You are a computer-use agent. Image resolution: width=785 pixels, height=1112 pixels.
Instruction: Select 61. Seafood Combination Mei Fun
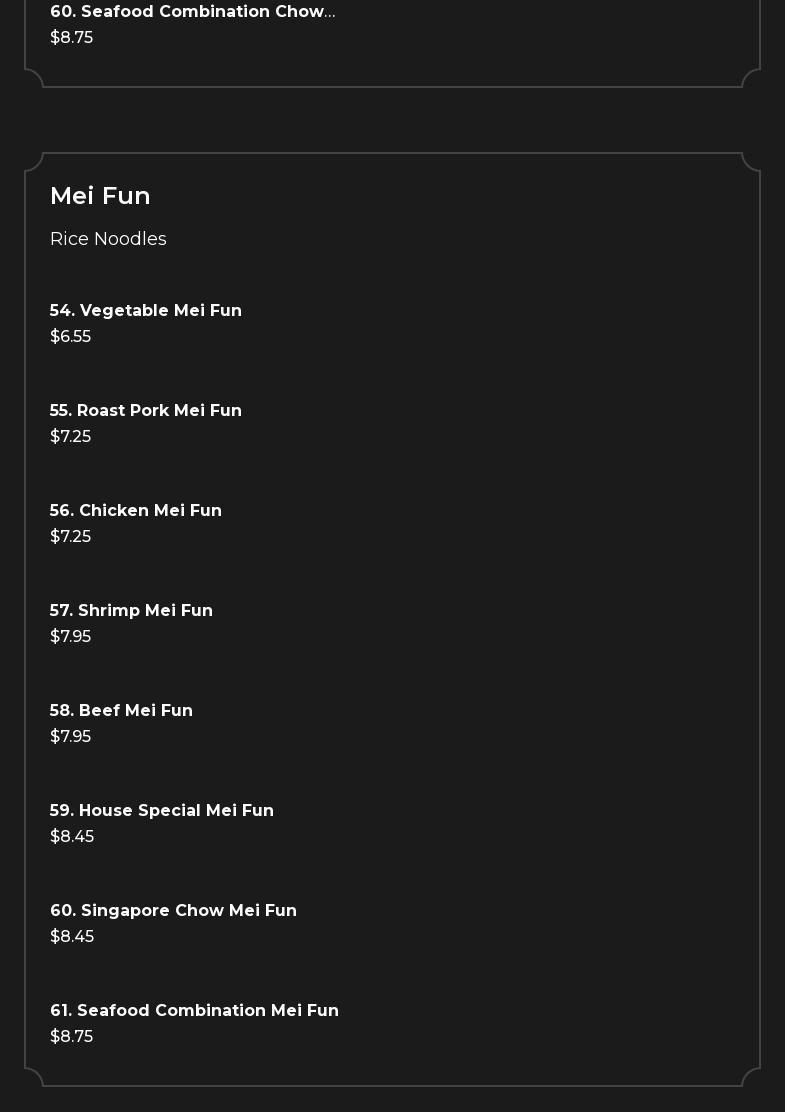(x=194, y=1011)
